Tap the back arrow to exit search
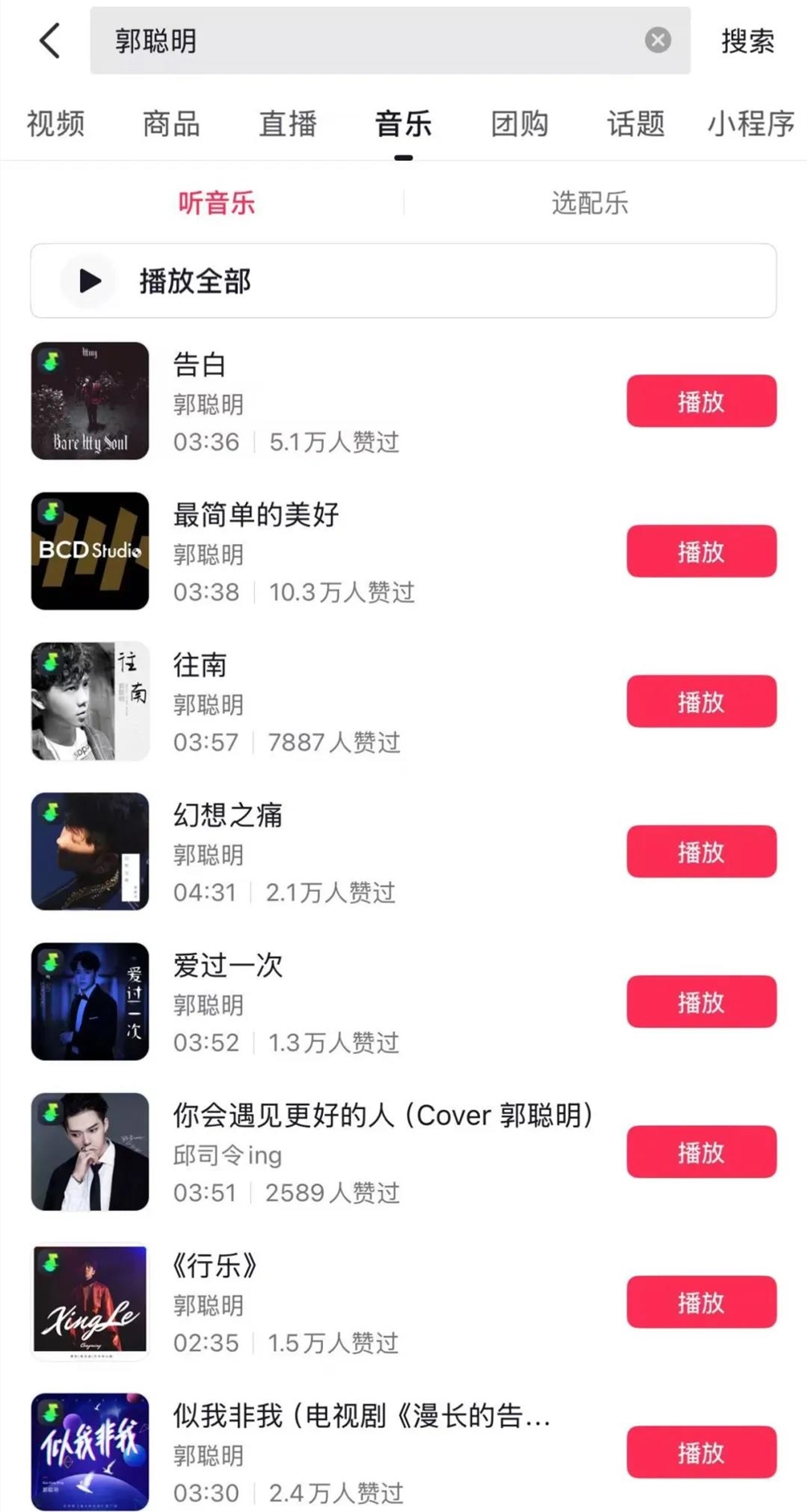This screenshot has height=1512, width=807. pos(48,40)
